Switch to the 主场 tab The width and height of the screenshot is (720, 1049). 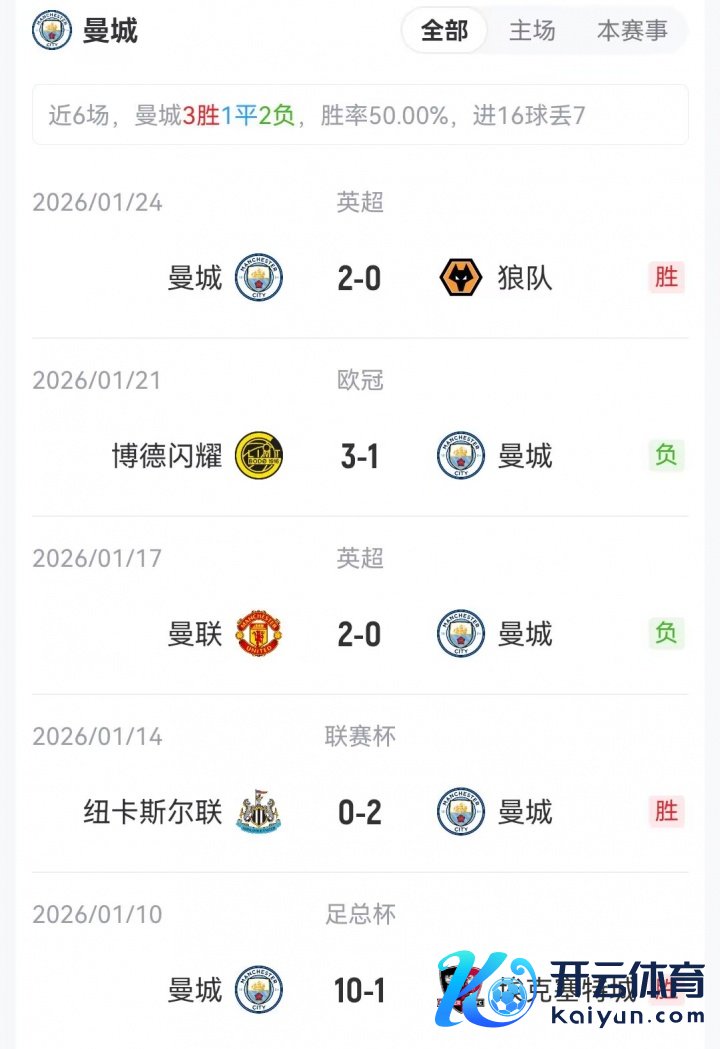point(532,31)
